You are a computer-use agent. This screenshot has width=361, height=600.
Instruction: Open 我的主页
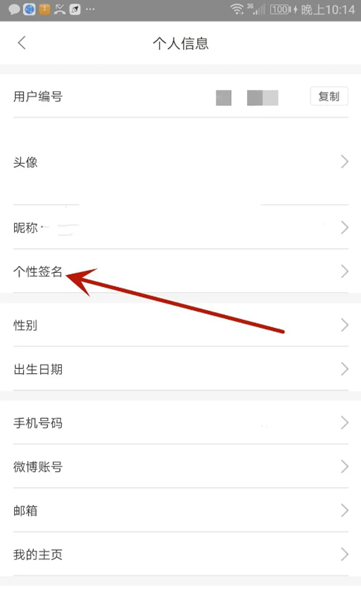tap(181, 554)
